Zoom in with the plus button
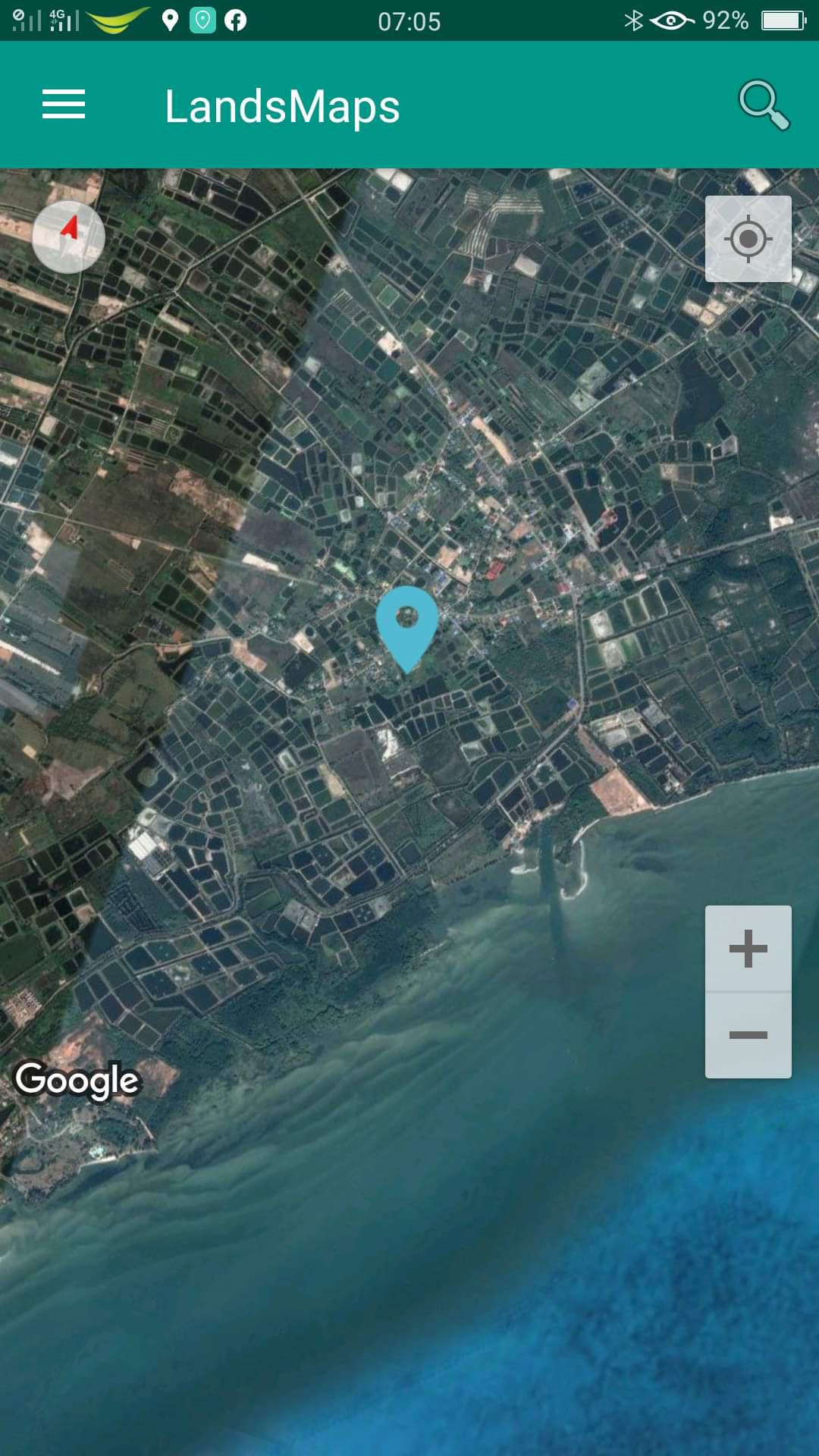Screen dimensions: 819x1456 coord(748,949)
